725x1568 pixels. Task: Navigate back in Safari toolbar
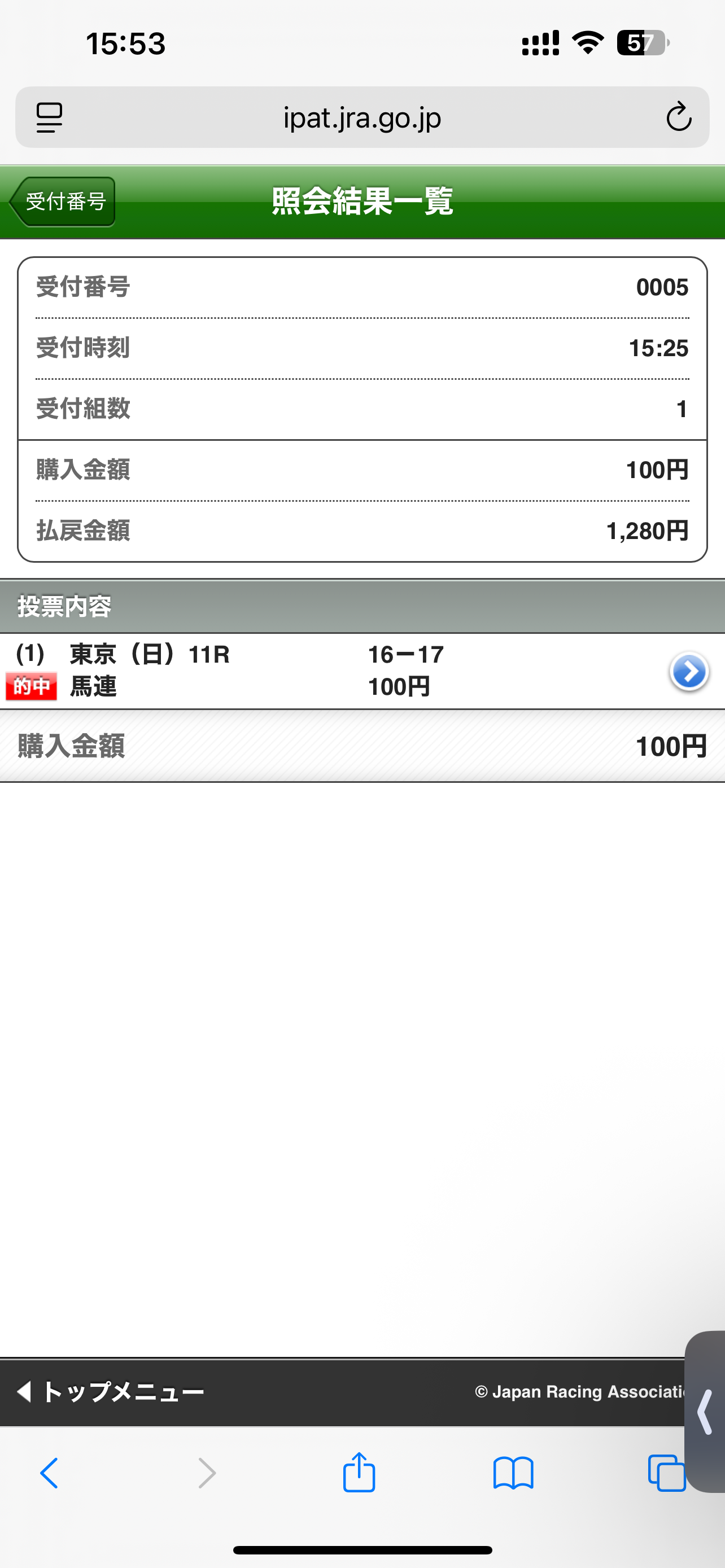(49, 1473)
